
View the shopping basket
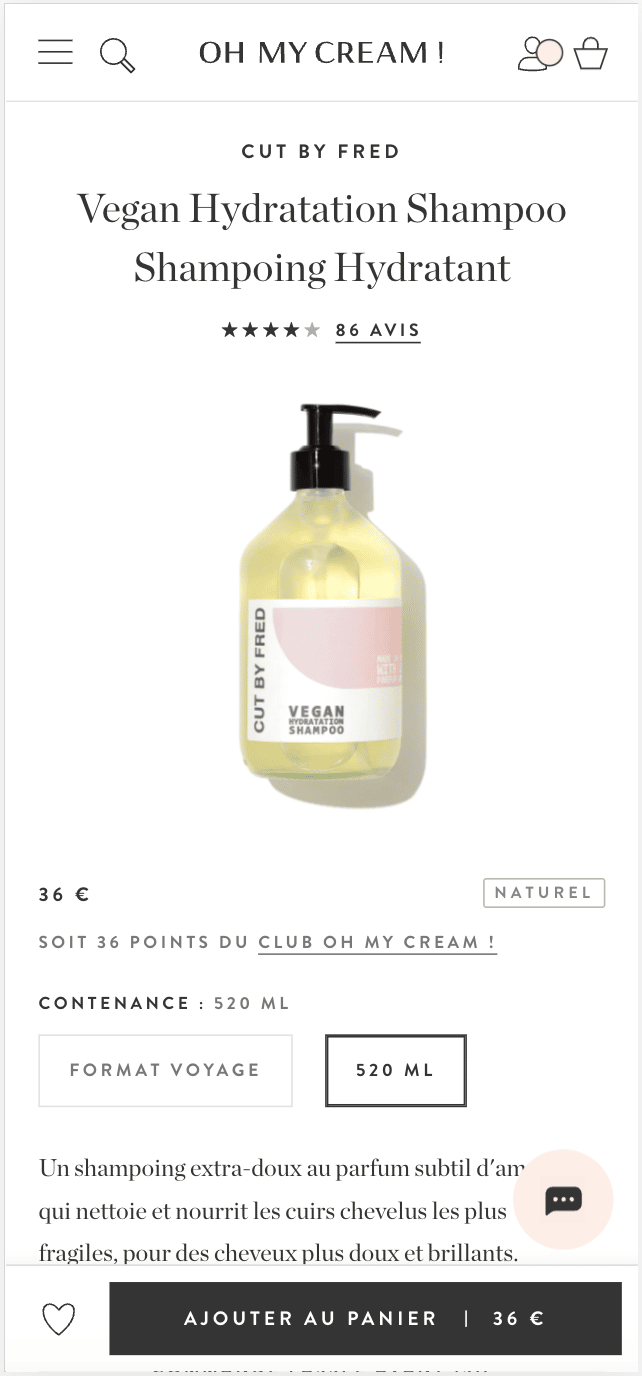[590, 54]
